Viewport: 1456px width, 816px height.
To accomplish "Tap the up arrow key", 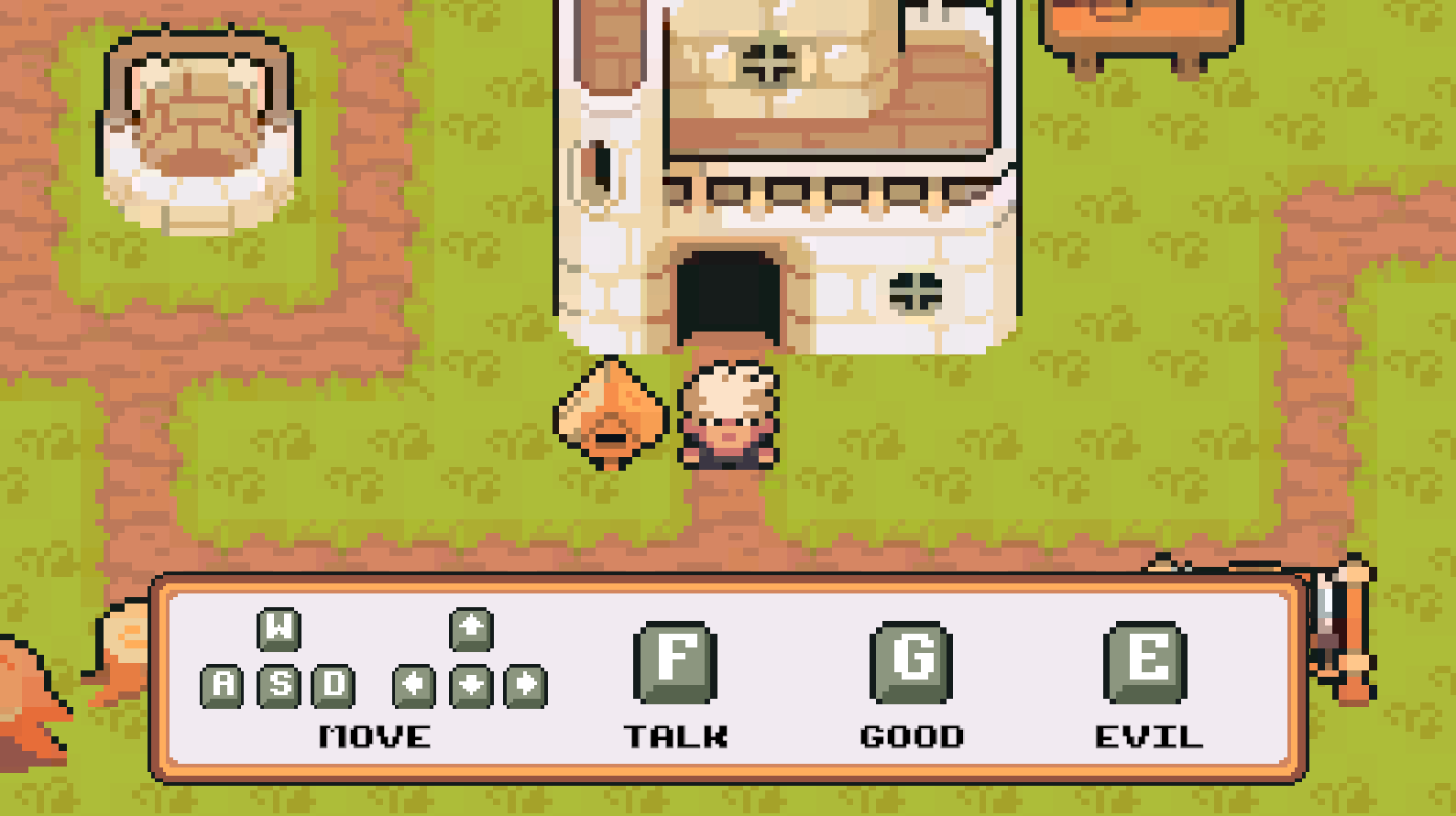I will [471, 629].
